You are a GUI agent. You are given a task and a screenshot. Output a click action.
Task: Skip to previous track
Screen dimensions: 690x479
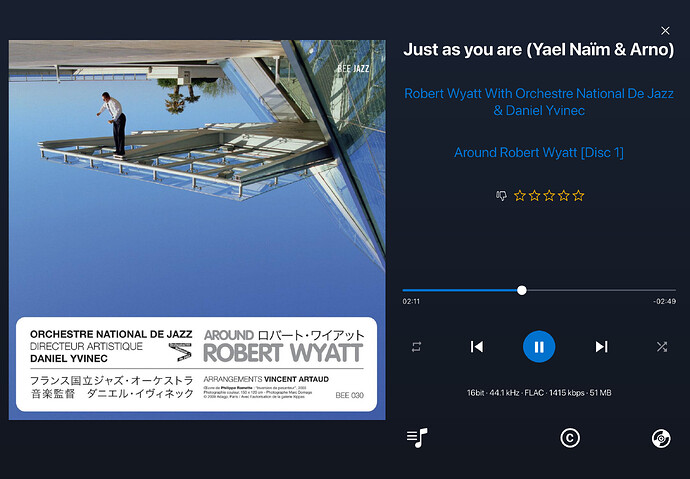[x=477, y=346]
